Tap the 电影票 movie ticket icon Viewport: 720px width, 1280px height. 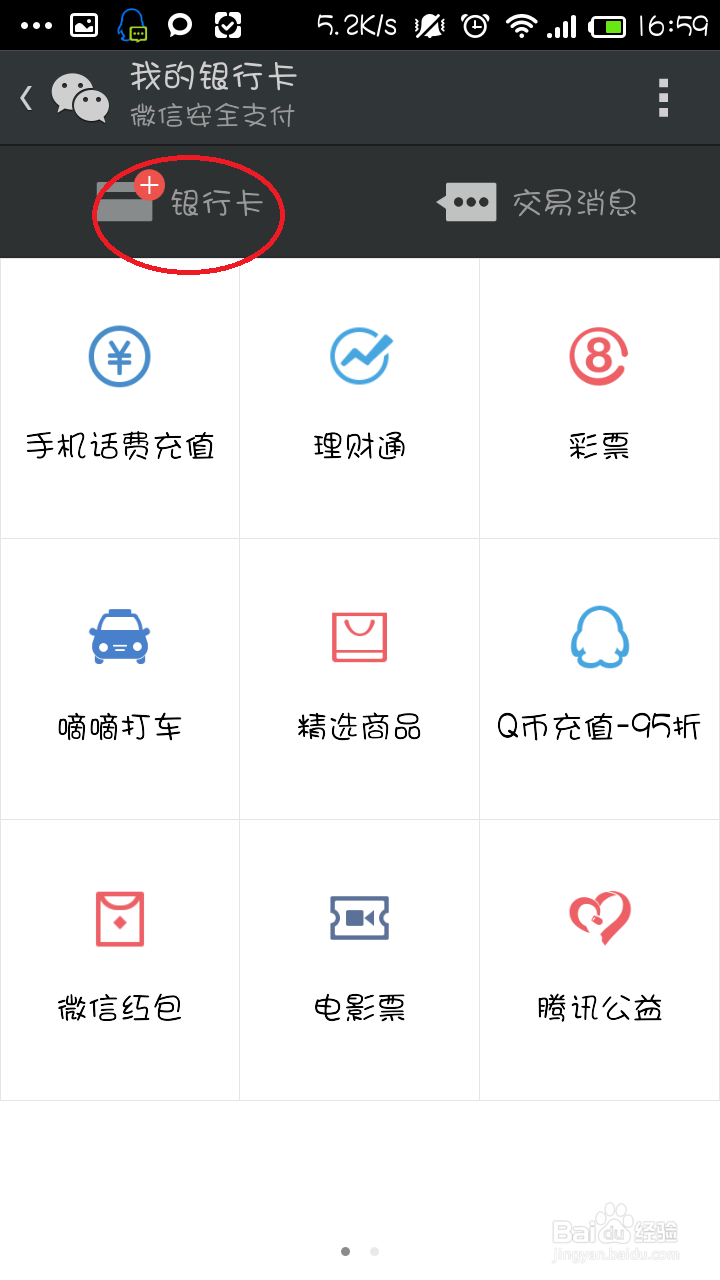359,917
